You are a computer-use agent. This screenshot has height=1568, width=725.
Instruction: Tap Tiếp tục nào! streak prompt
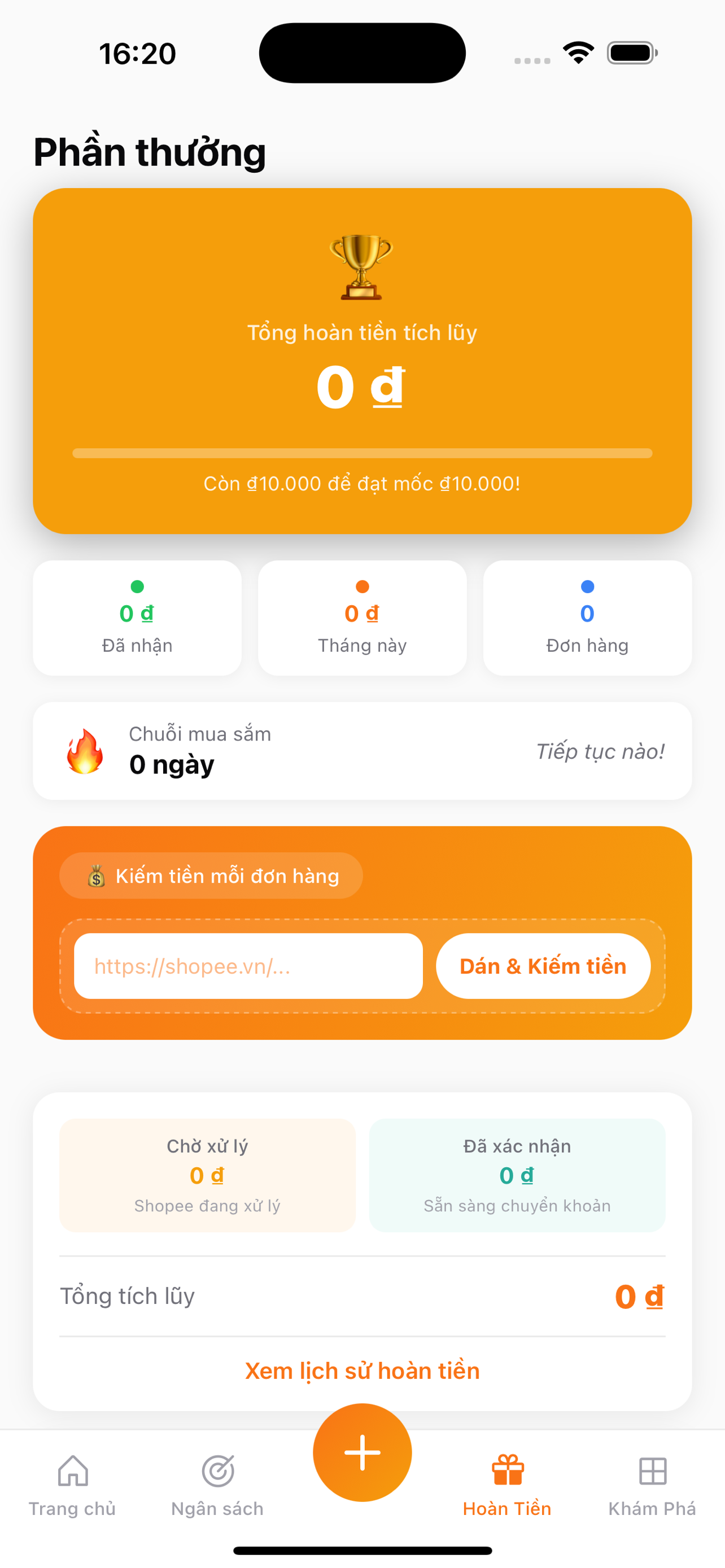(x=601, y=751)
